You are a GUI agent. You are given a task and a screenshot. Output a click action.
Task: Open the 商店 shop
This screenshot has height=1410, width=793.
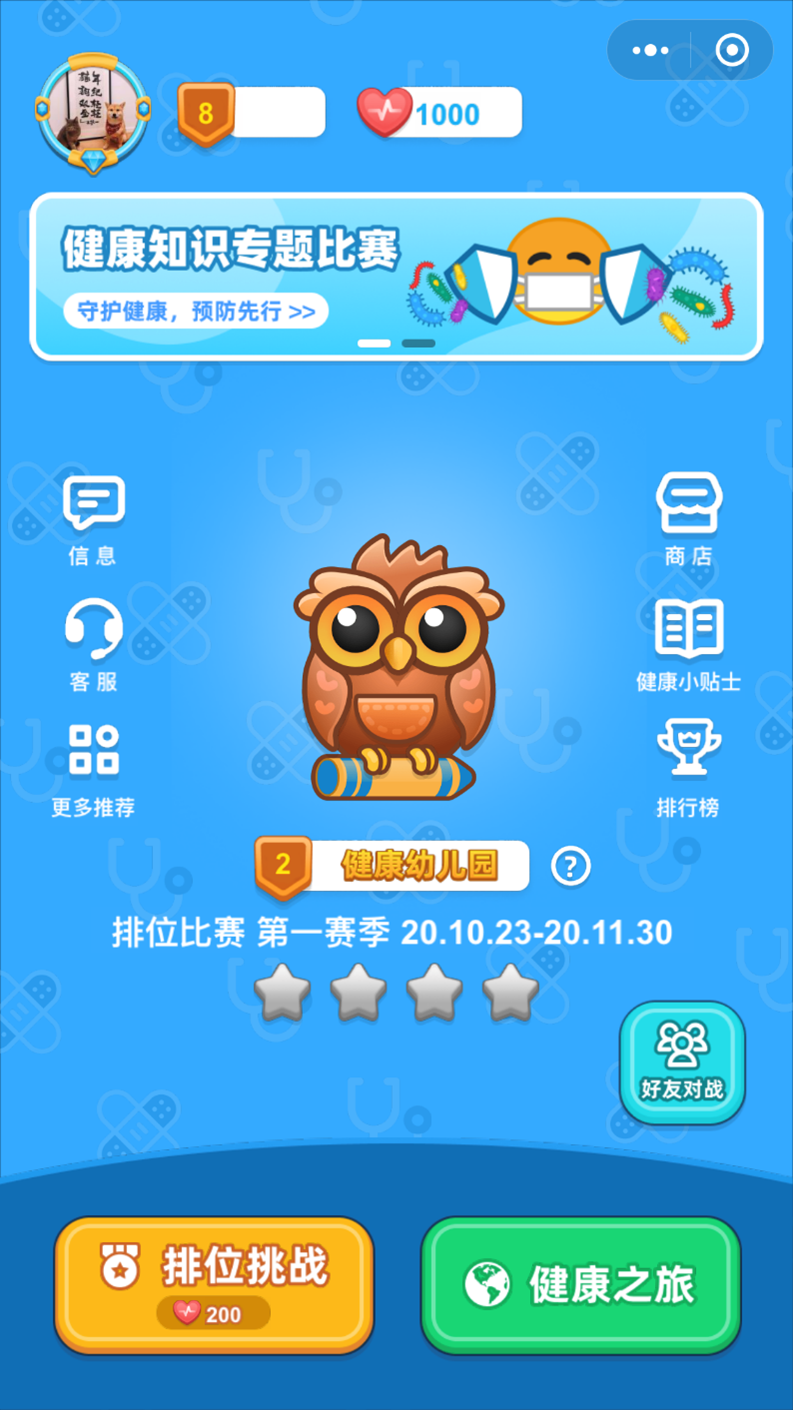(689, 520)
